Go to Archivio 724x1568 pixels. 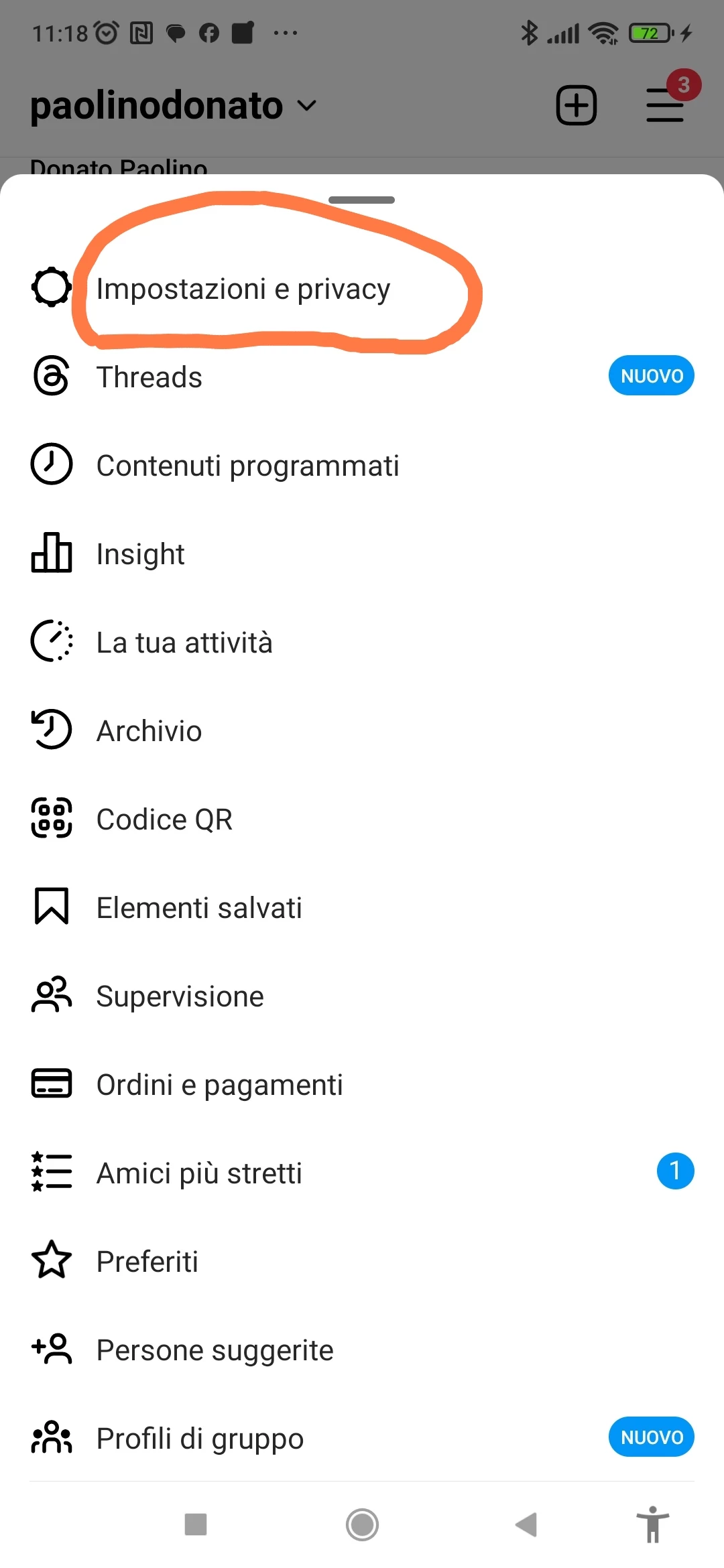tap(362, 730)
